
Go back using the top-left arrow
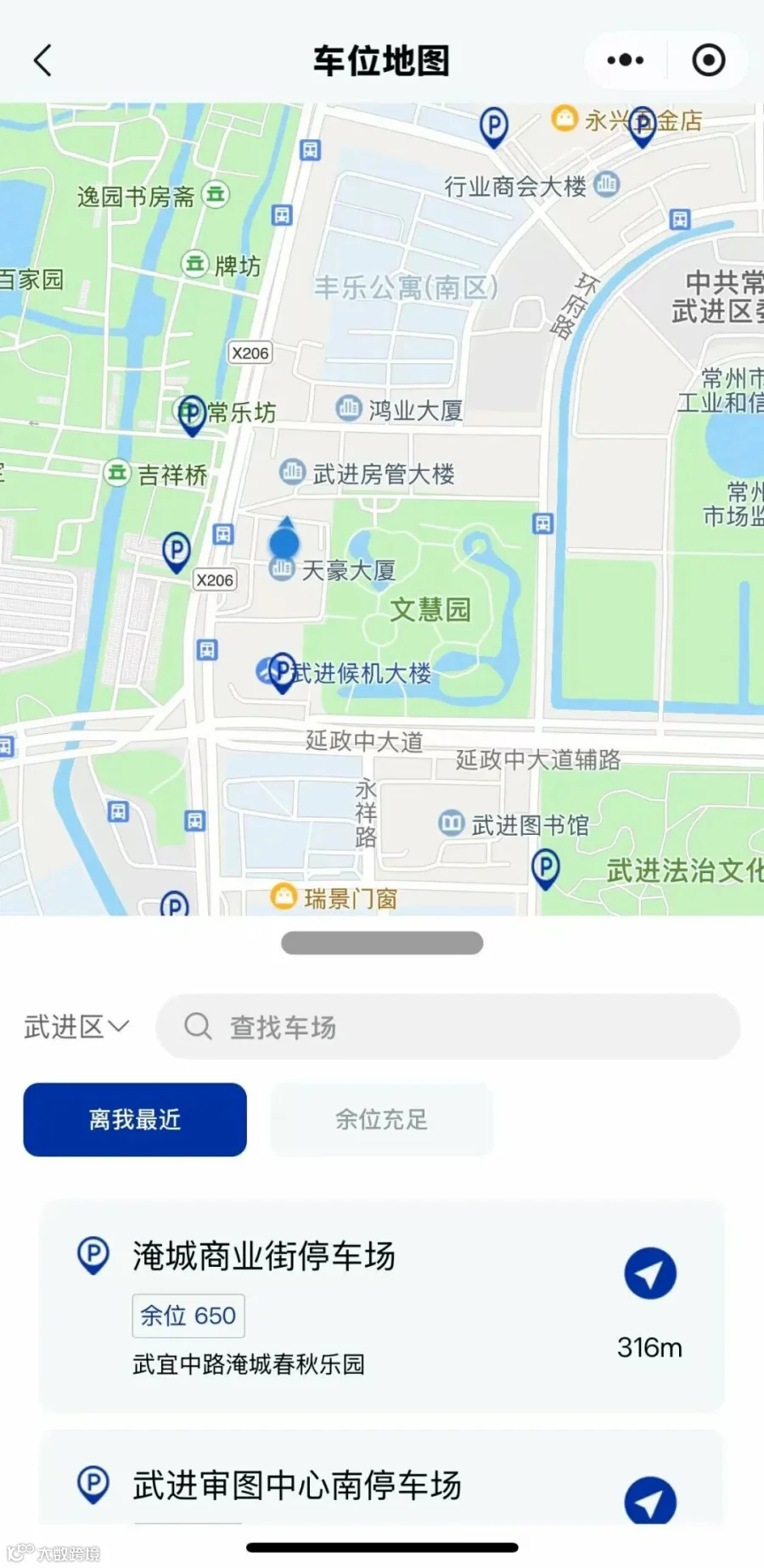(42, 60)
